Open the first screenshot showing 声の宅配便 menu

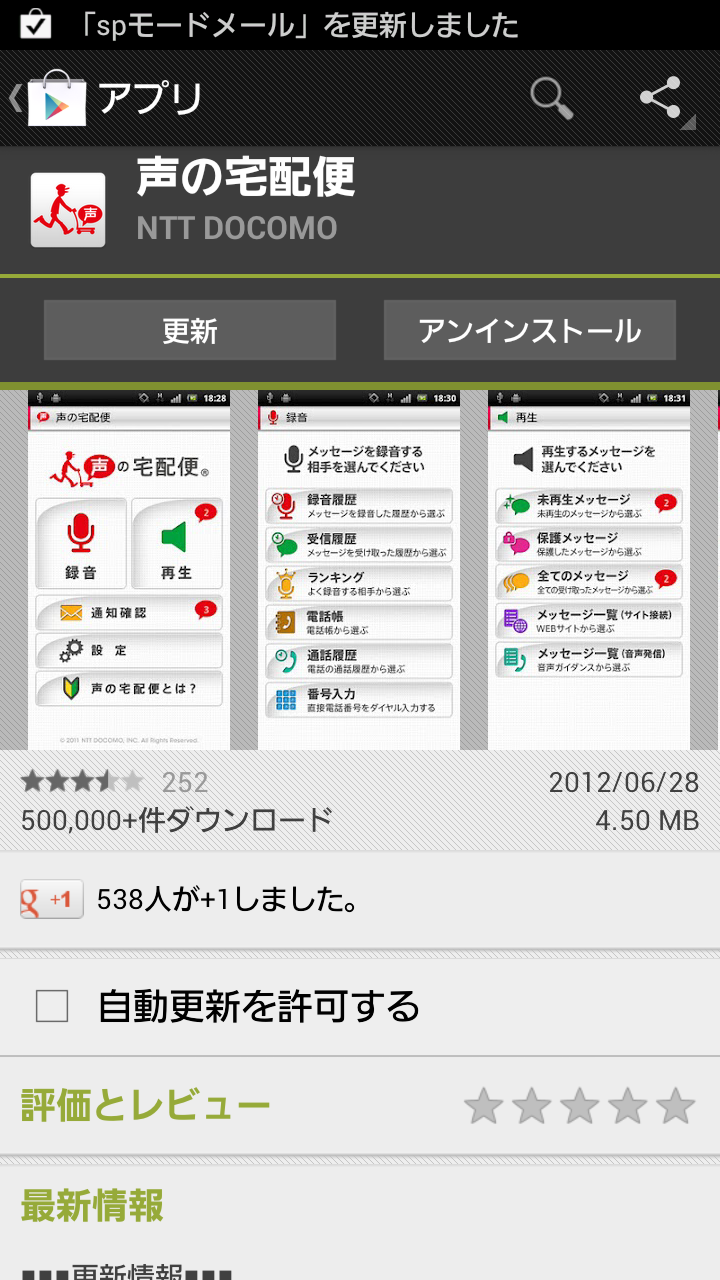pyautogui.click(x=129, y=570)
